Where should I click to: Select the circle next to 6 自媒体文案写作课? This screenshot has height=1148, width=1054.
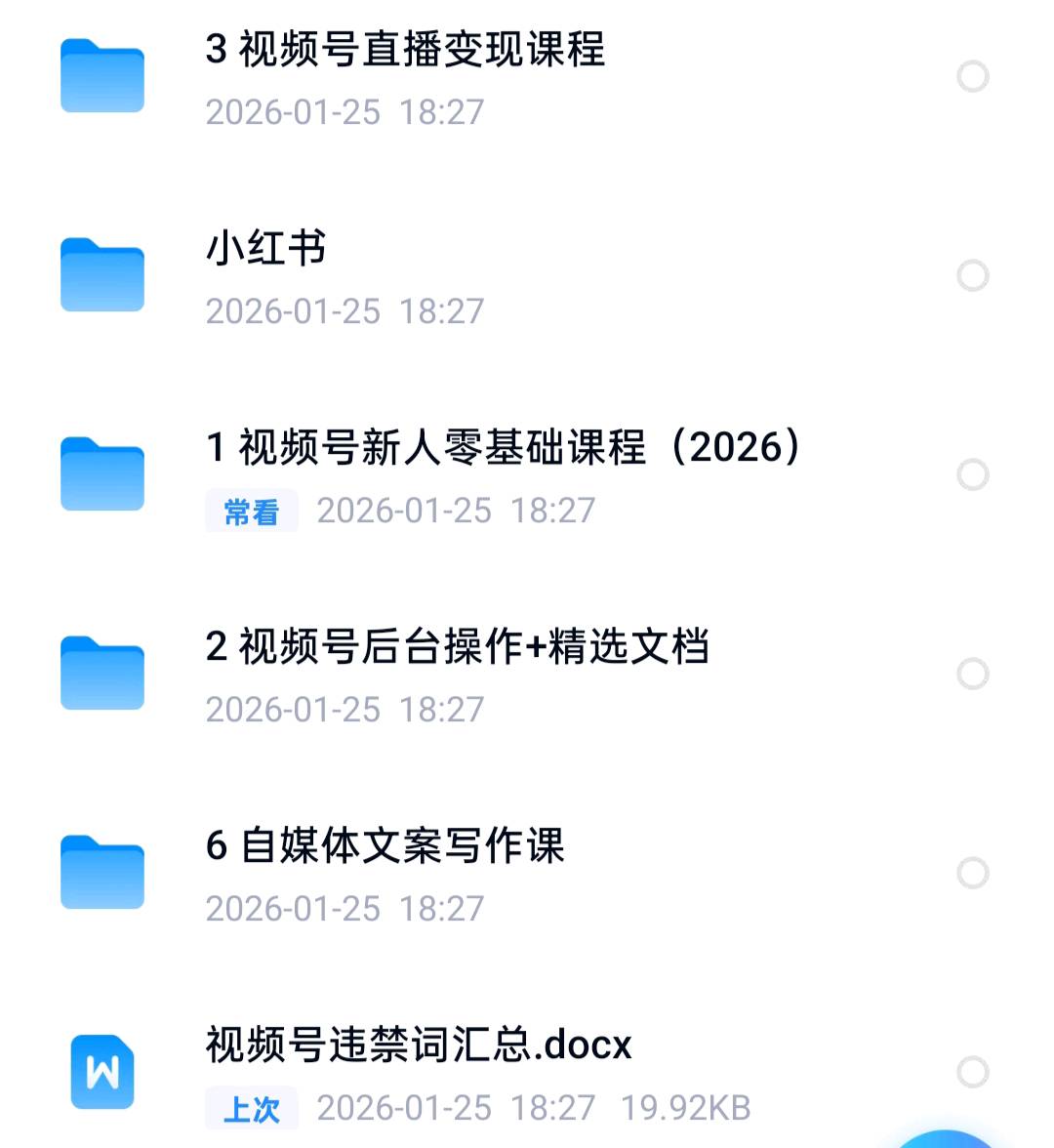point(973,873)
